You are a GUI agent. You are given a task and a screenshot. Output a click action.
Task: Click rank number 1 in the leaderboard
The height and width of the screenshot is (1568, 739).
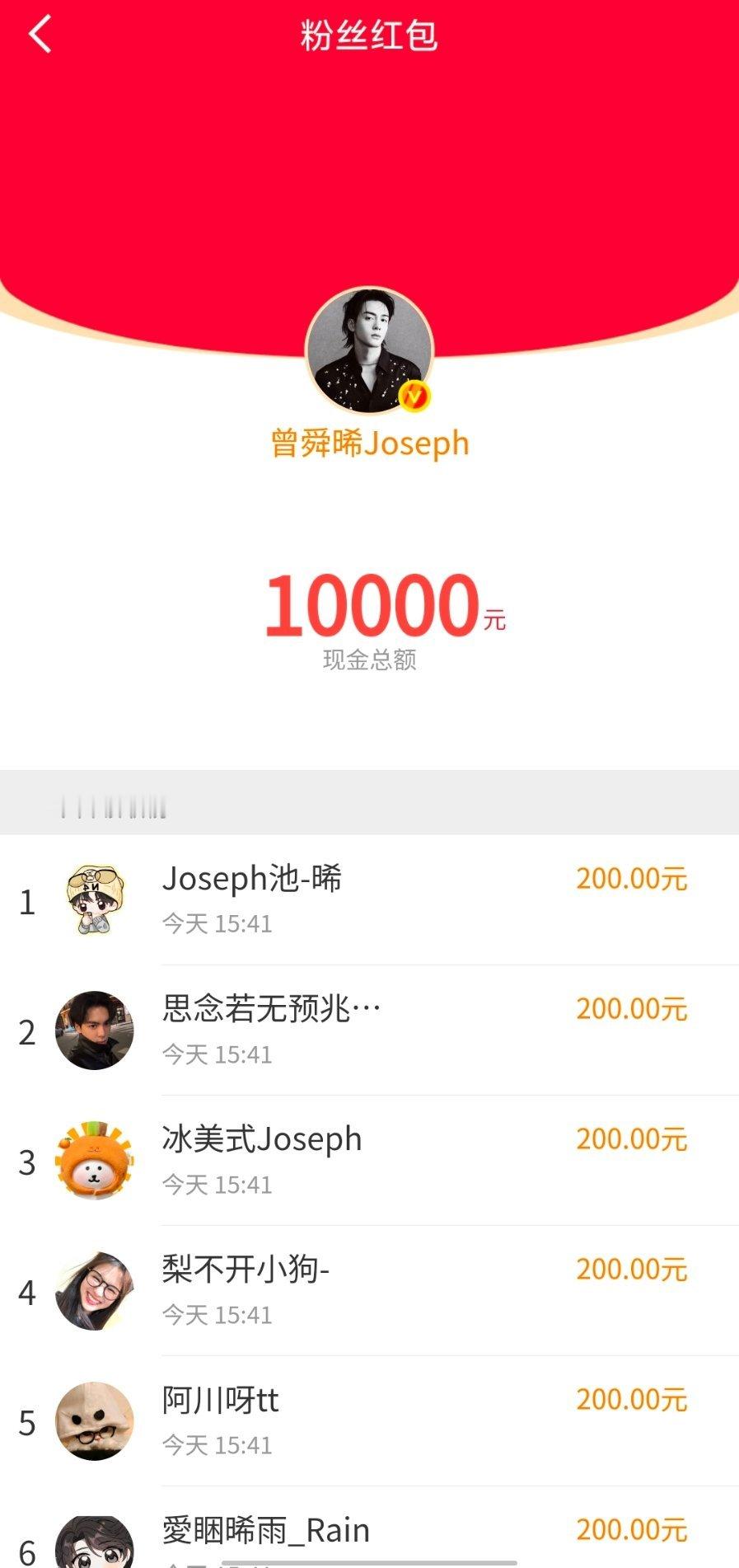tap(26, 902)
